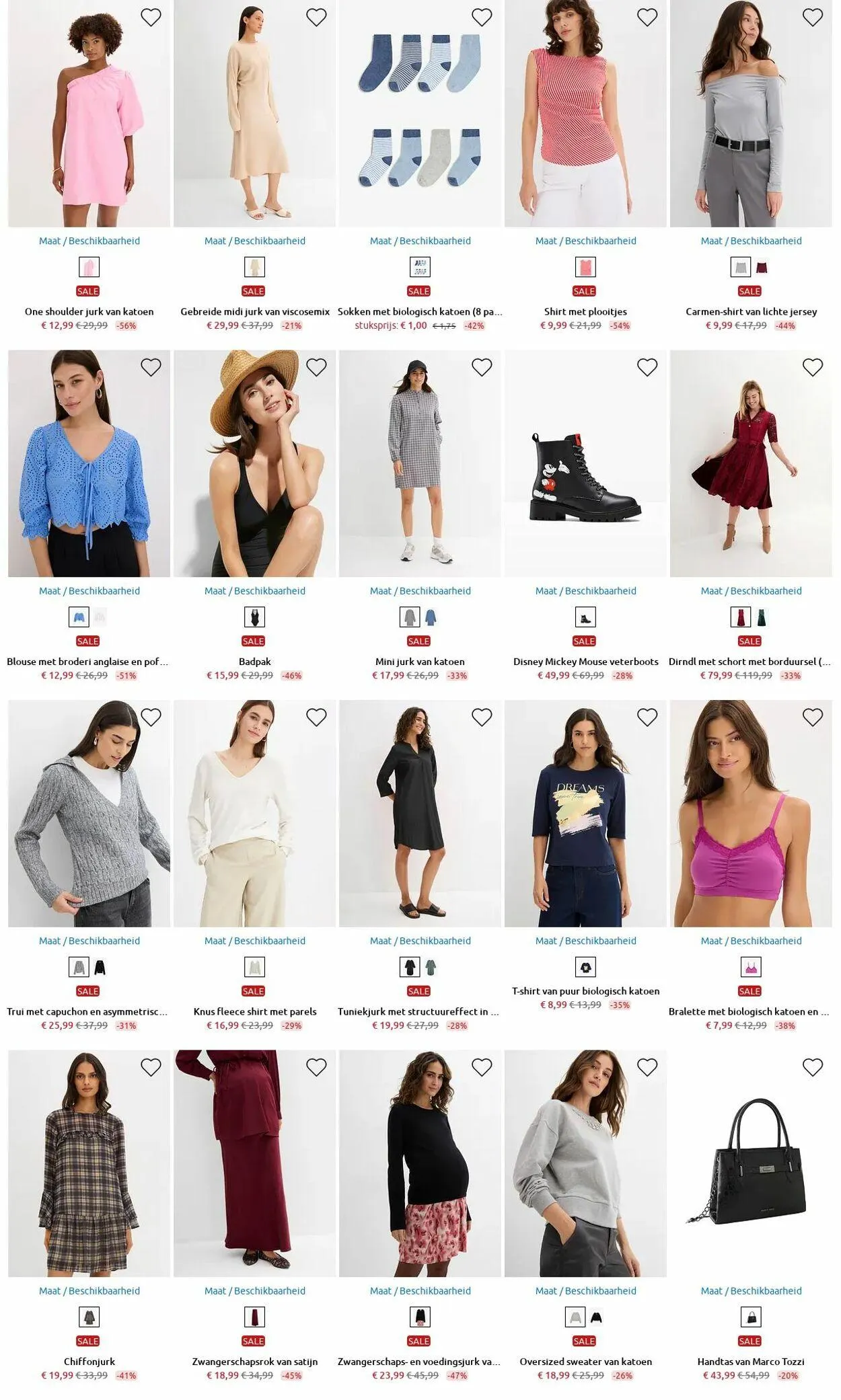This screenshot has width=841, height=1400.
Task: Pick the green swatch for the Dirndl
Action: 761,617
